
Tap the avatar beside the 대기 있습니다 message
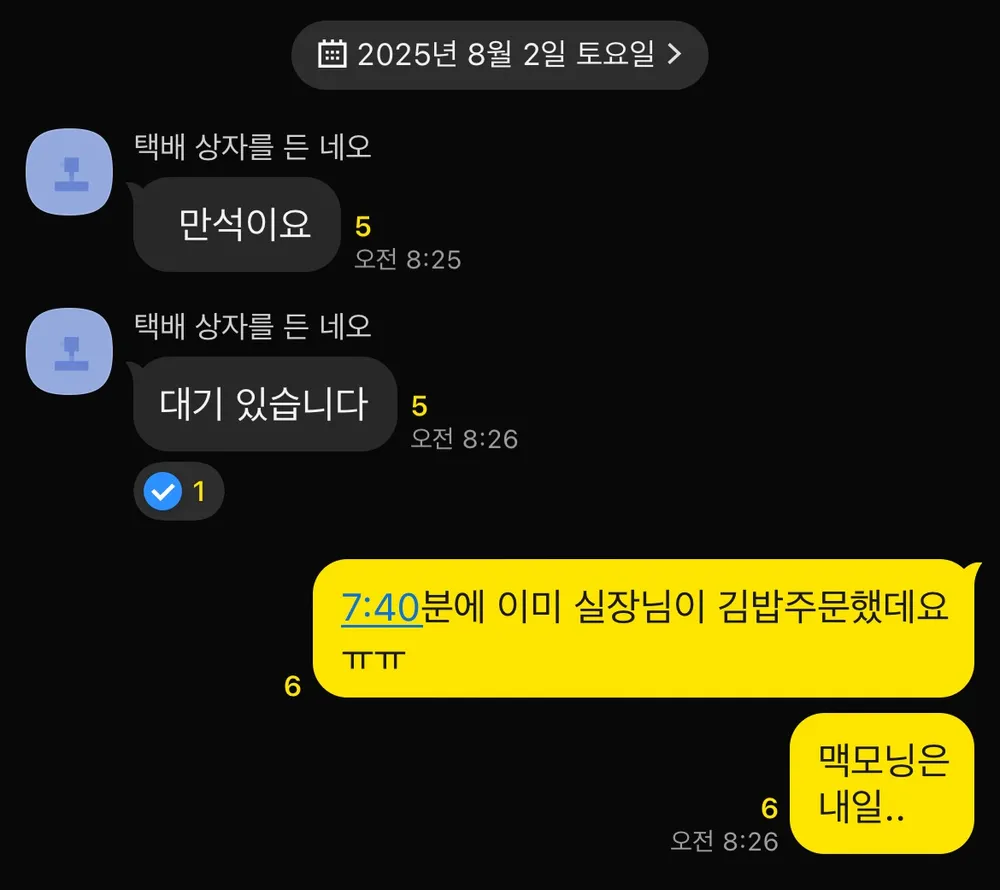[x=68, y=351]
